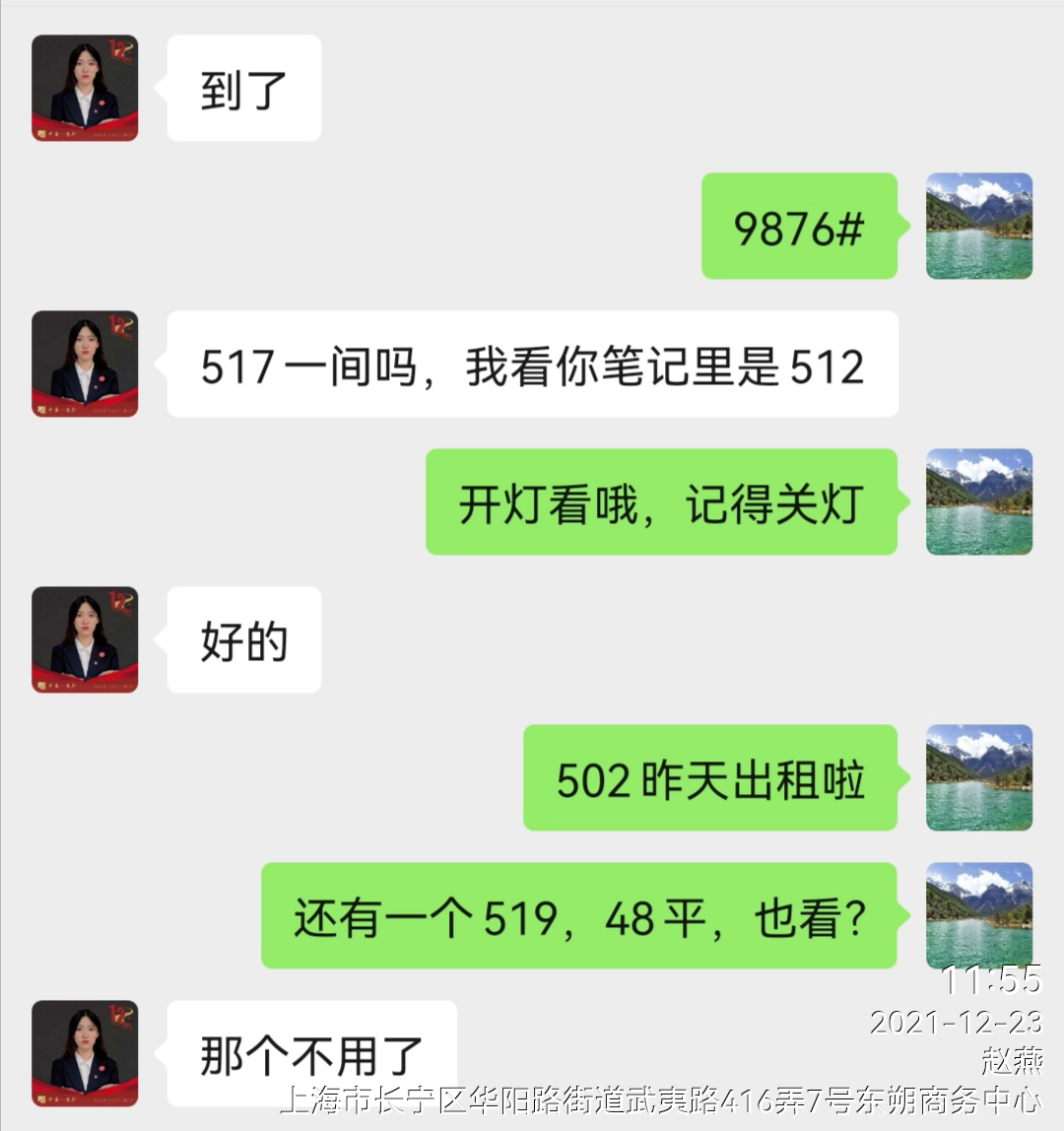
Task: Tap the landscape avatar beside 502昨天出租啦
Action: pyautogui.click(x=979, y=777)
